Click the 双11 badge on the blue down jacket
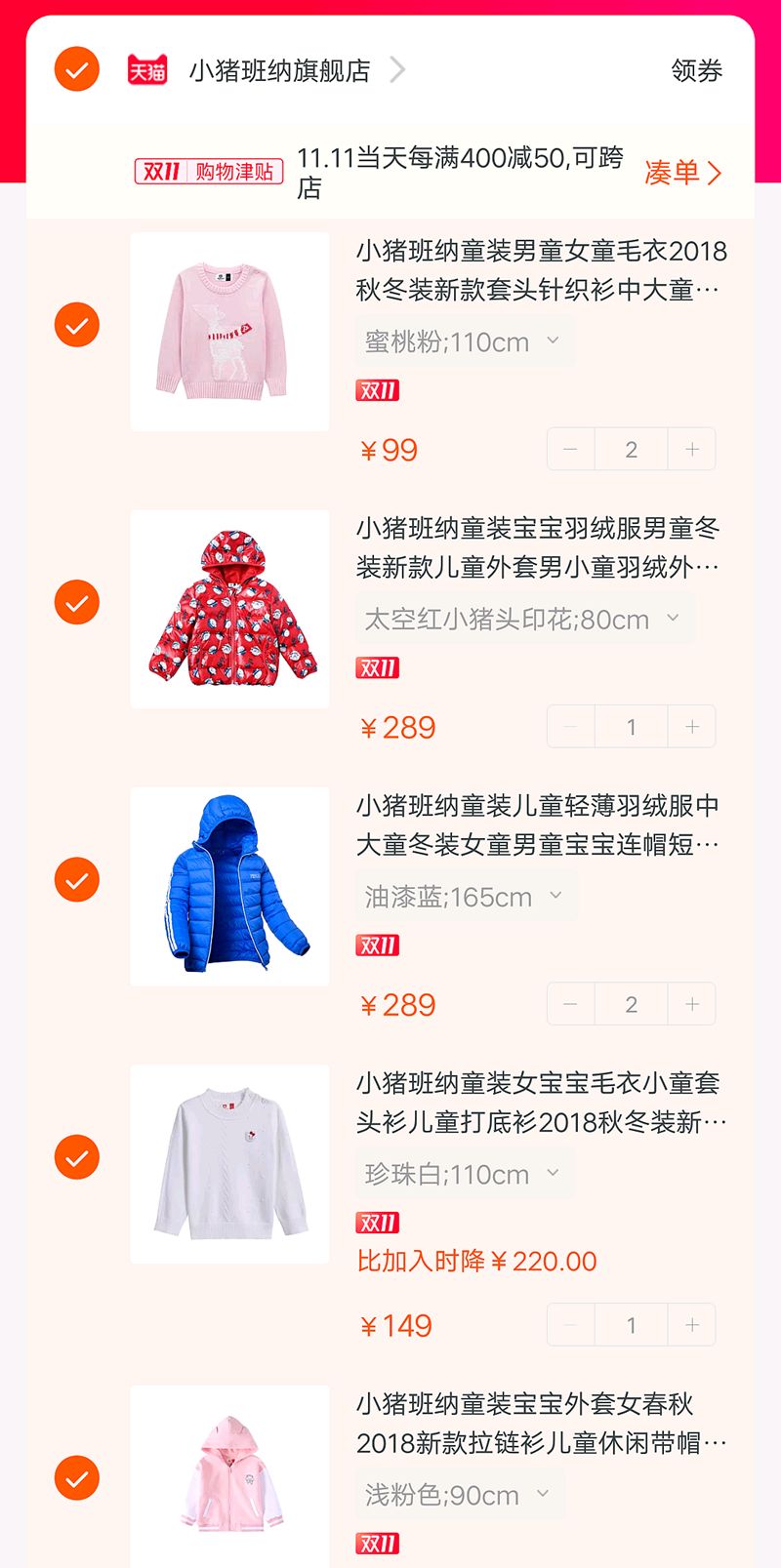 tap(378, 945)
